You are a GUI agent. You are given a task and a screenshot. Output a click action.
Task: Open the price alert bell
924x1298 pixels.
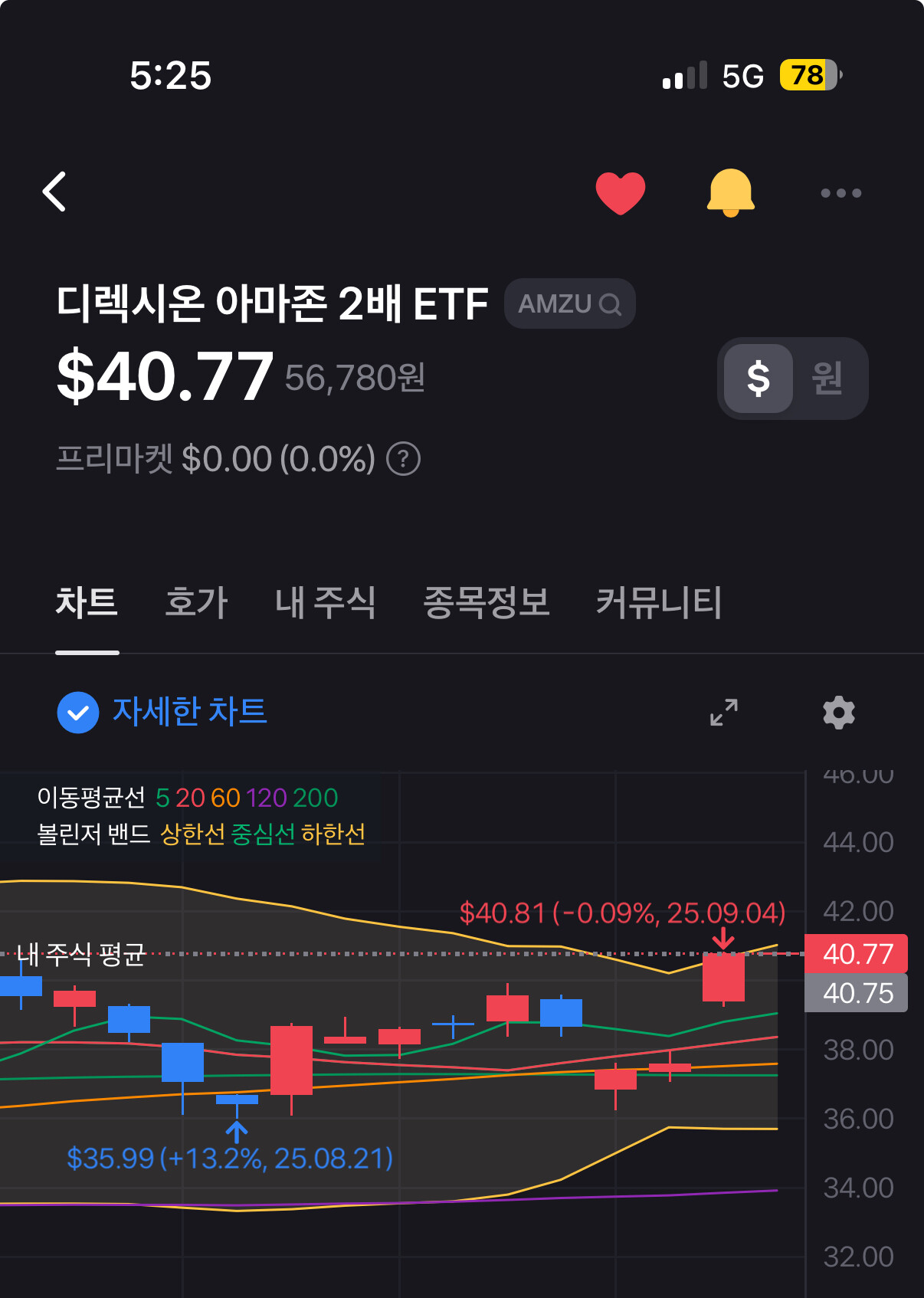pyautogui.click(x=730, y=192)
